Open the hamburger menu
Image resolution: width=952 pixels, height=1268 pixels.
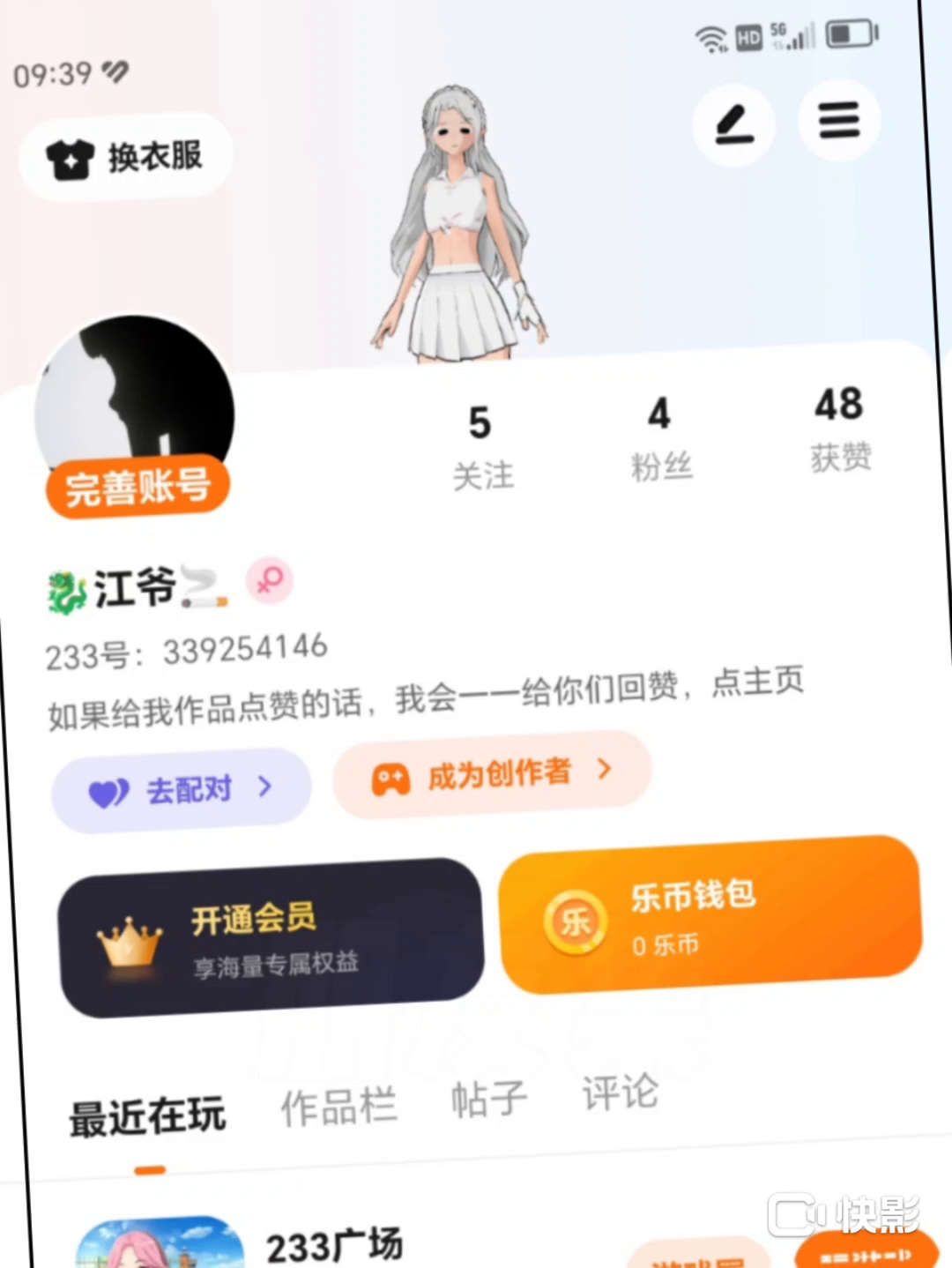tap(838, 120)
